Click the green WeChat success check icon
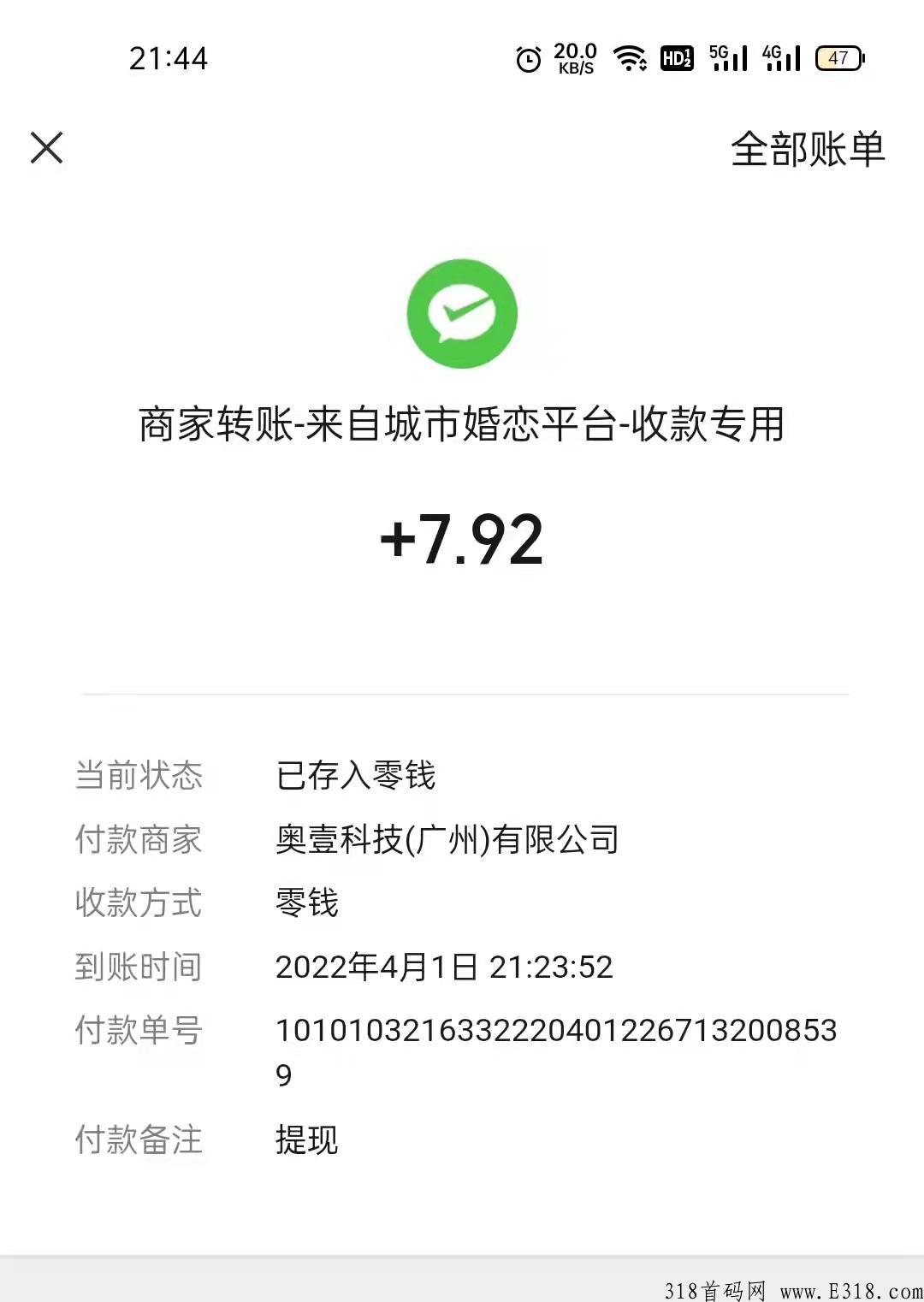The width and height of the screenshot is (924, 1302). (462, 313)
